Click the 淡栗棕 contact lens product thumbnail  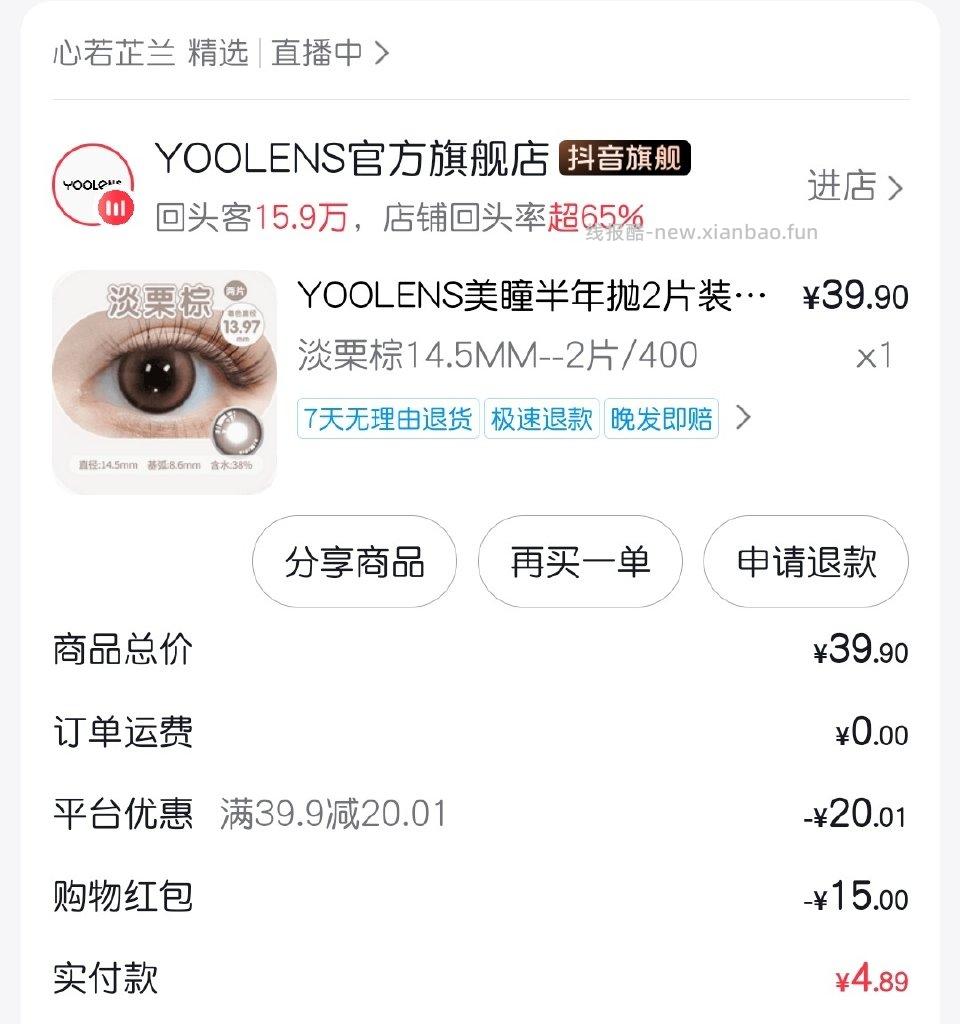click(x=165, y=380)
